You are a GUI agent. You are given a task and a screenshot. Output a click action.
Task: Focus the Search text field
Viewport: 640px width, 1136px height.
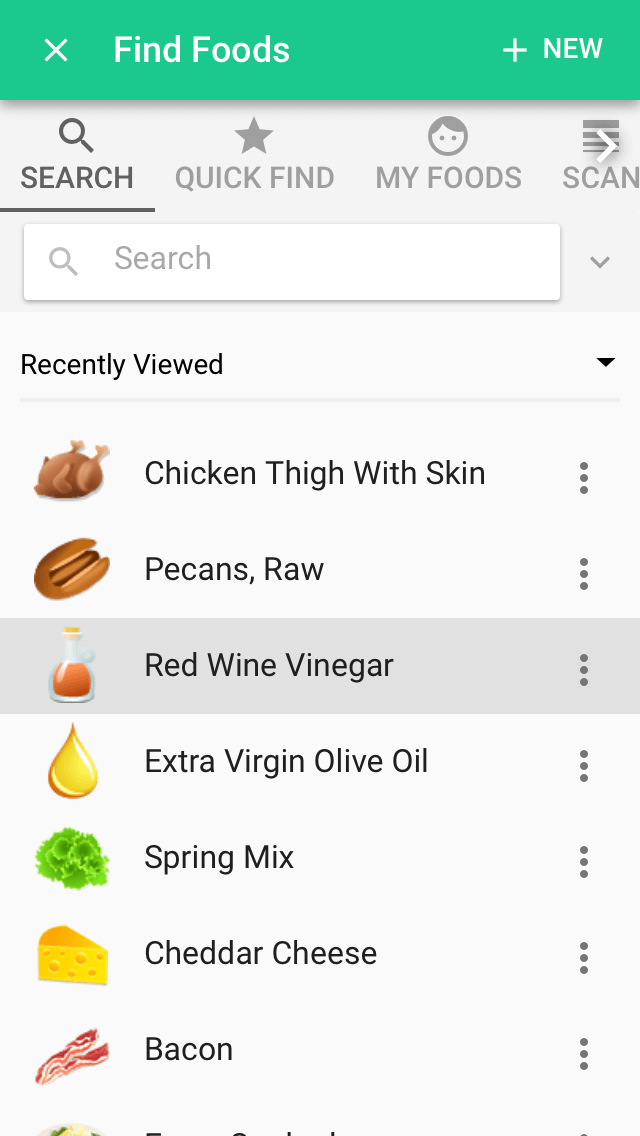coord(292,262)
